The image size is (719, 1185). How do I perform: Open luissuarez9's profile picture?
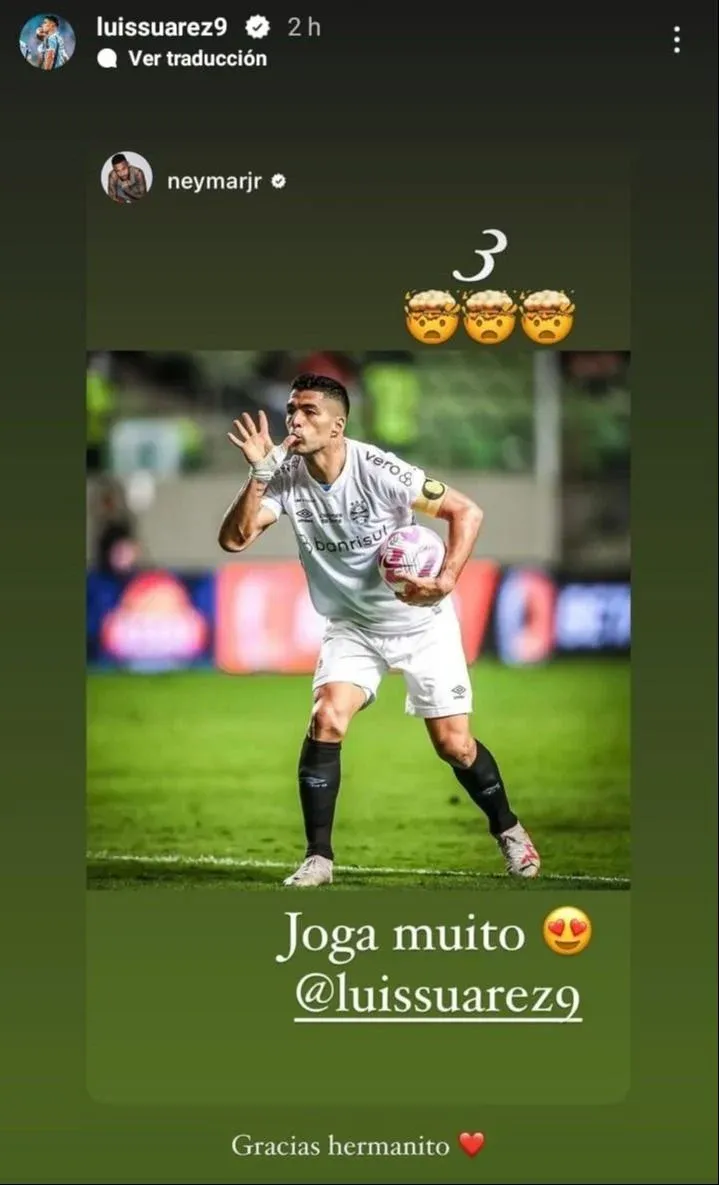tap(47, 41)
